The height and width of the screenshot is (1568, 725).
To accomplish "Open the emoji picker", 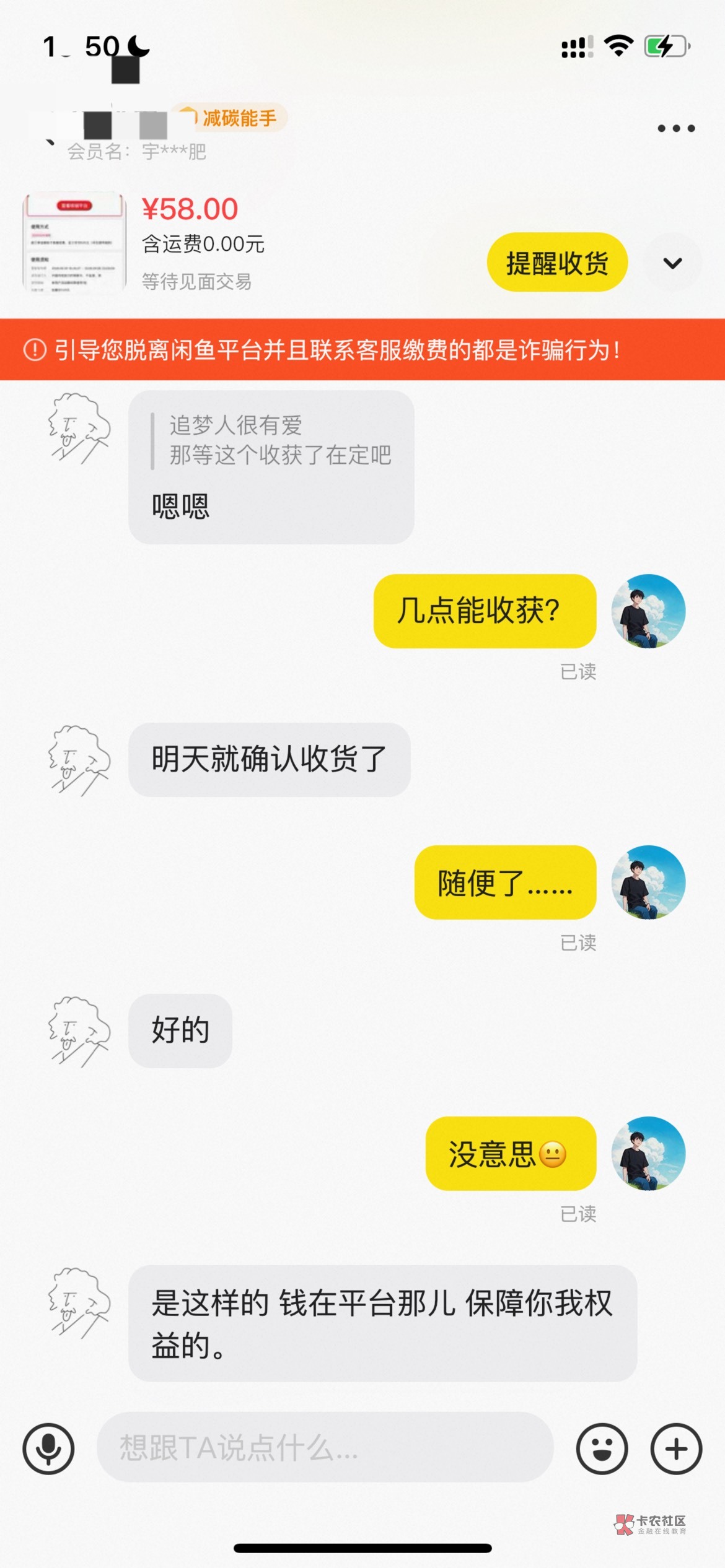I will (602, 1448).
